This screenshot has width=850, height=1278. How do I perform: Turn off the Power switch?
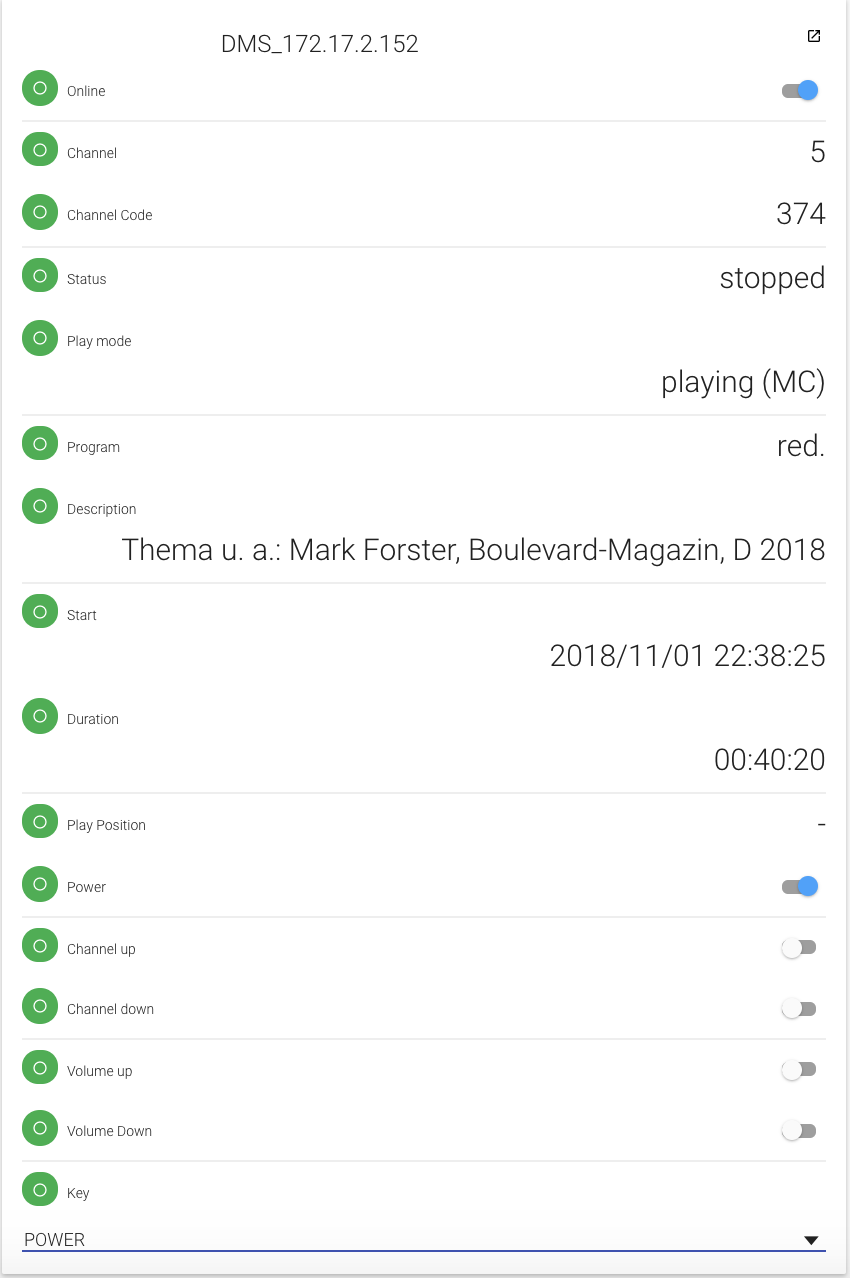pos(800,887)
